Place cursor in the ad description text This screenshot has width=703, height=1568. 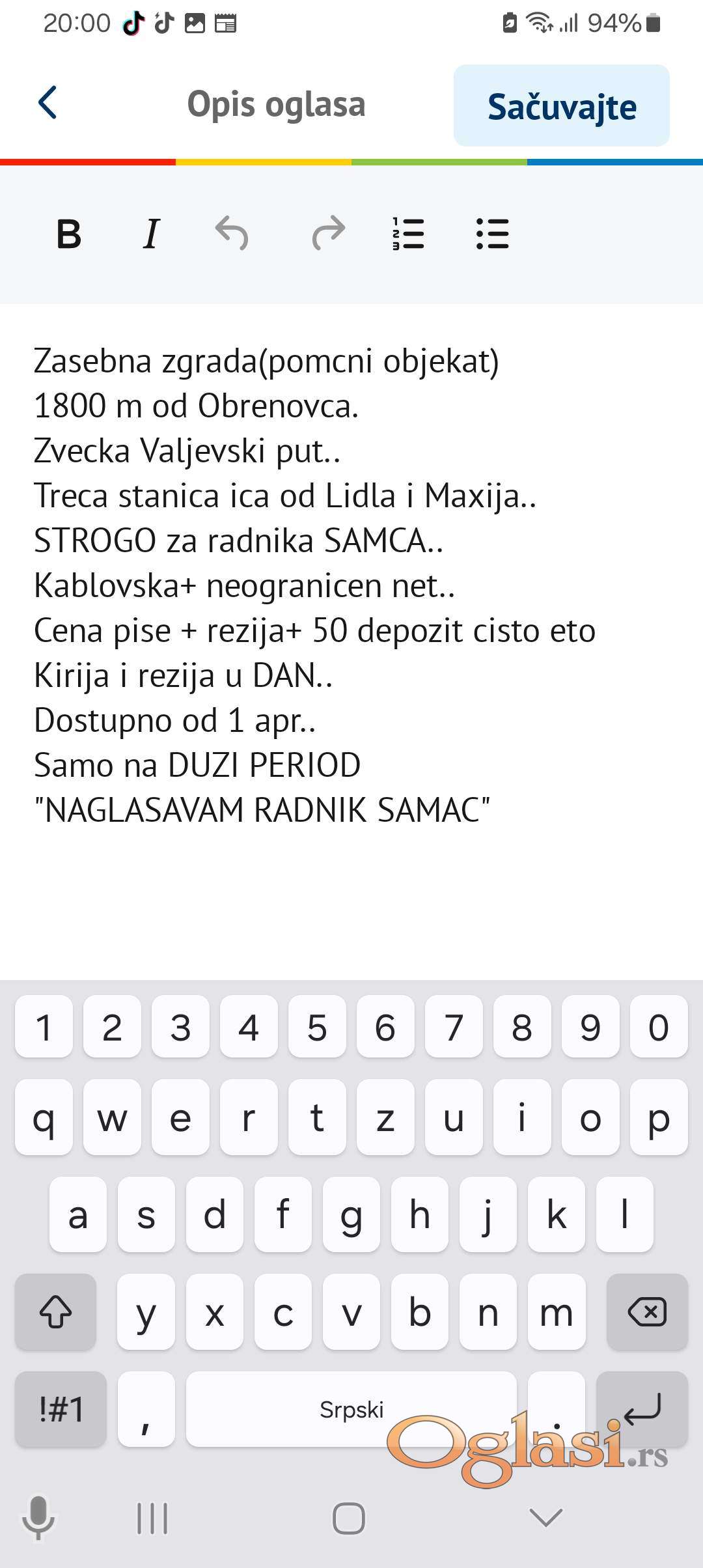click(312, 586)
